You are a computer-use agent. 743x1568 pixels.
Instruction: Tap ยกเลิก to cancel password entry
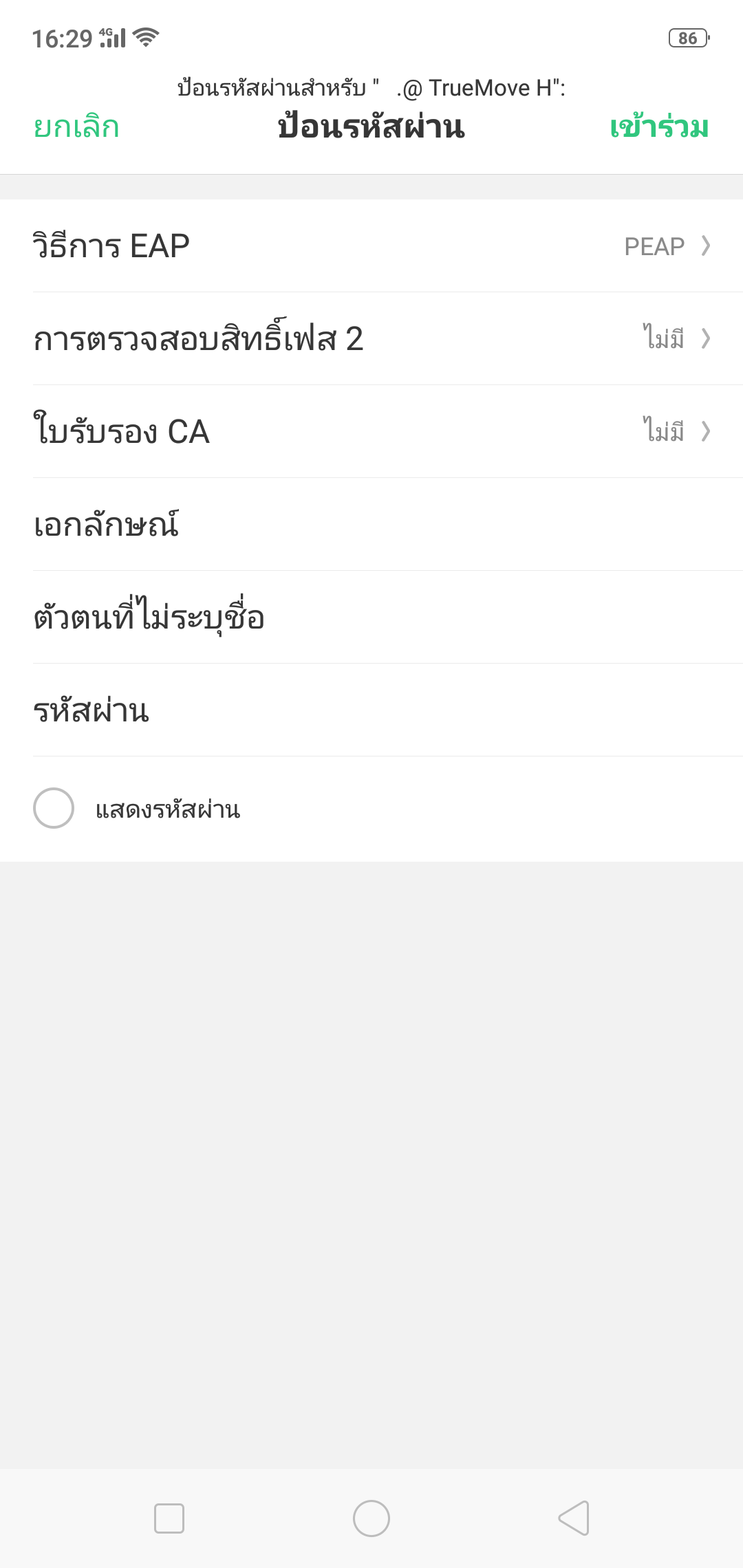[76, 127]
